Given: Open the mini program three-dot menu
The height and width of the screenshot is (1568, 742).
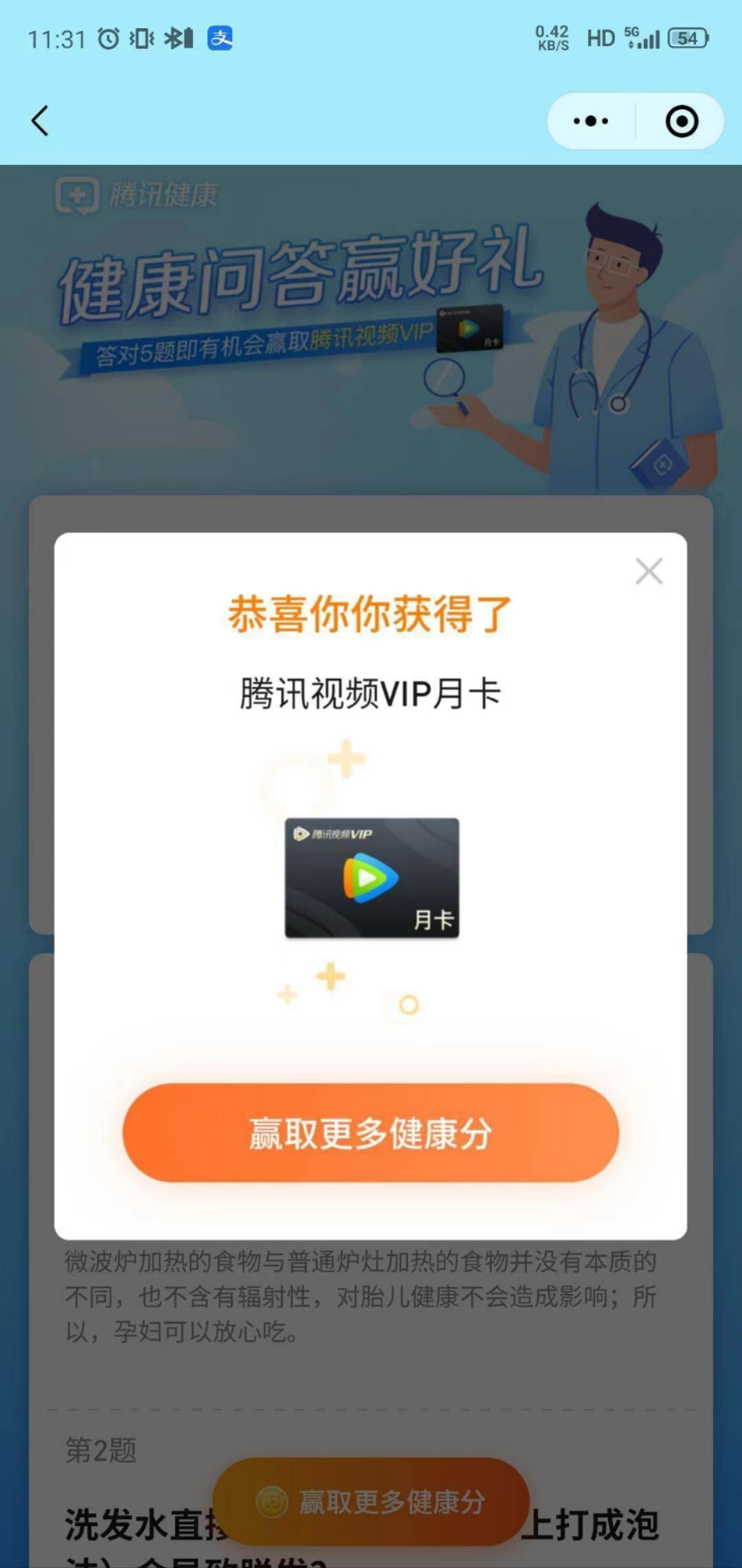Looking at the screenshot, I should tap(591, 122).
